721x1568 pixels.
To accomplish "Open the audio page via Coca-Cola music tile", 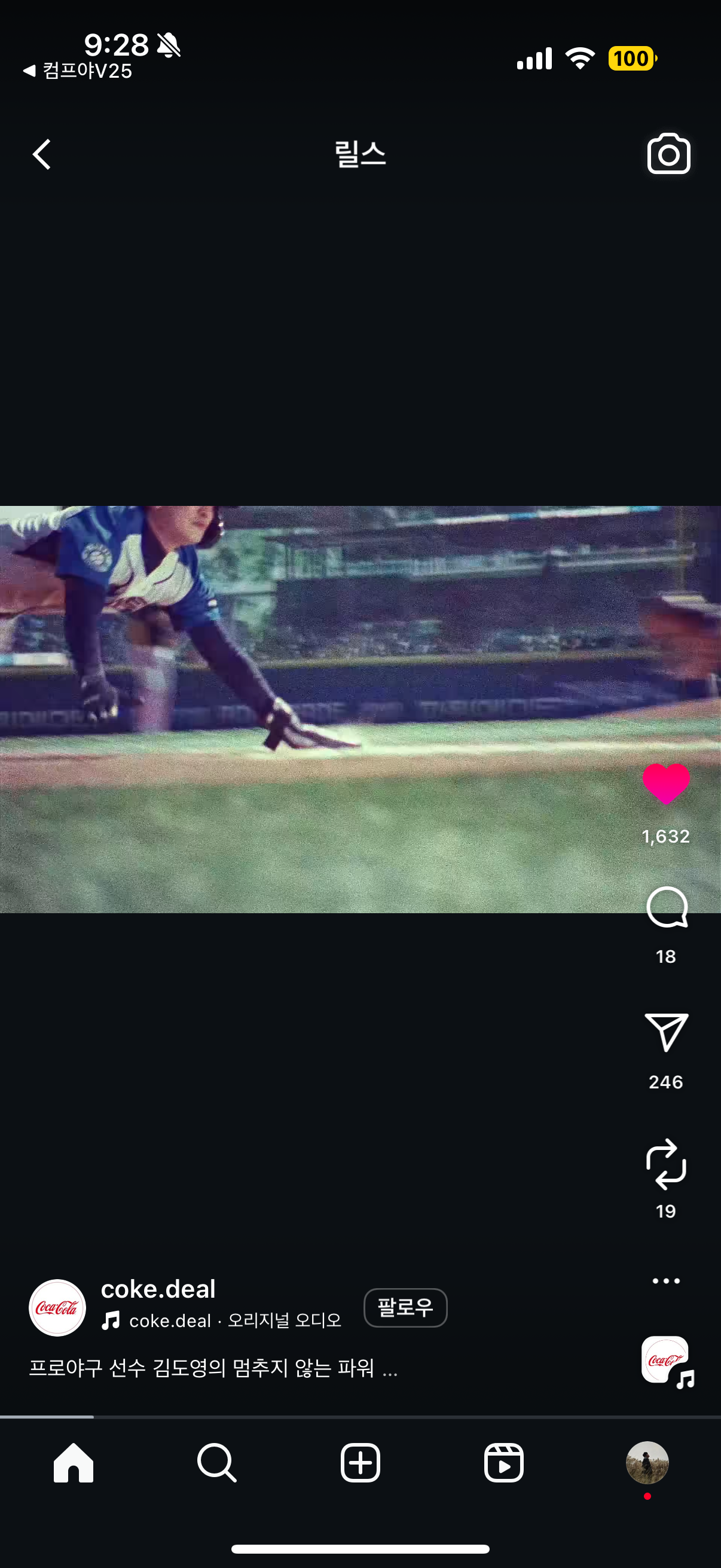I will 666,1361.
